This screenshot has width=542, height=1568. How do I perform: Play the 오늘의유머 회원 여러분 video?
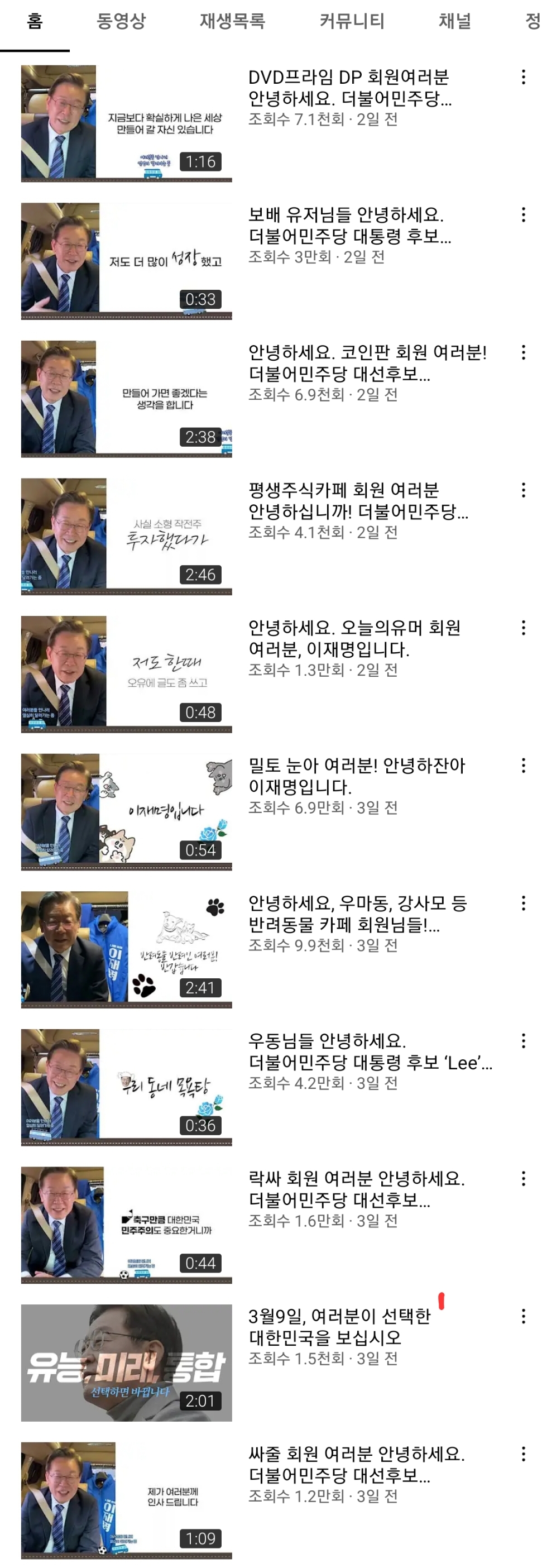point(127,673)
